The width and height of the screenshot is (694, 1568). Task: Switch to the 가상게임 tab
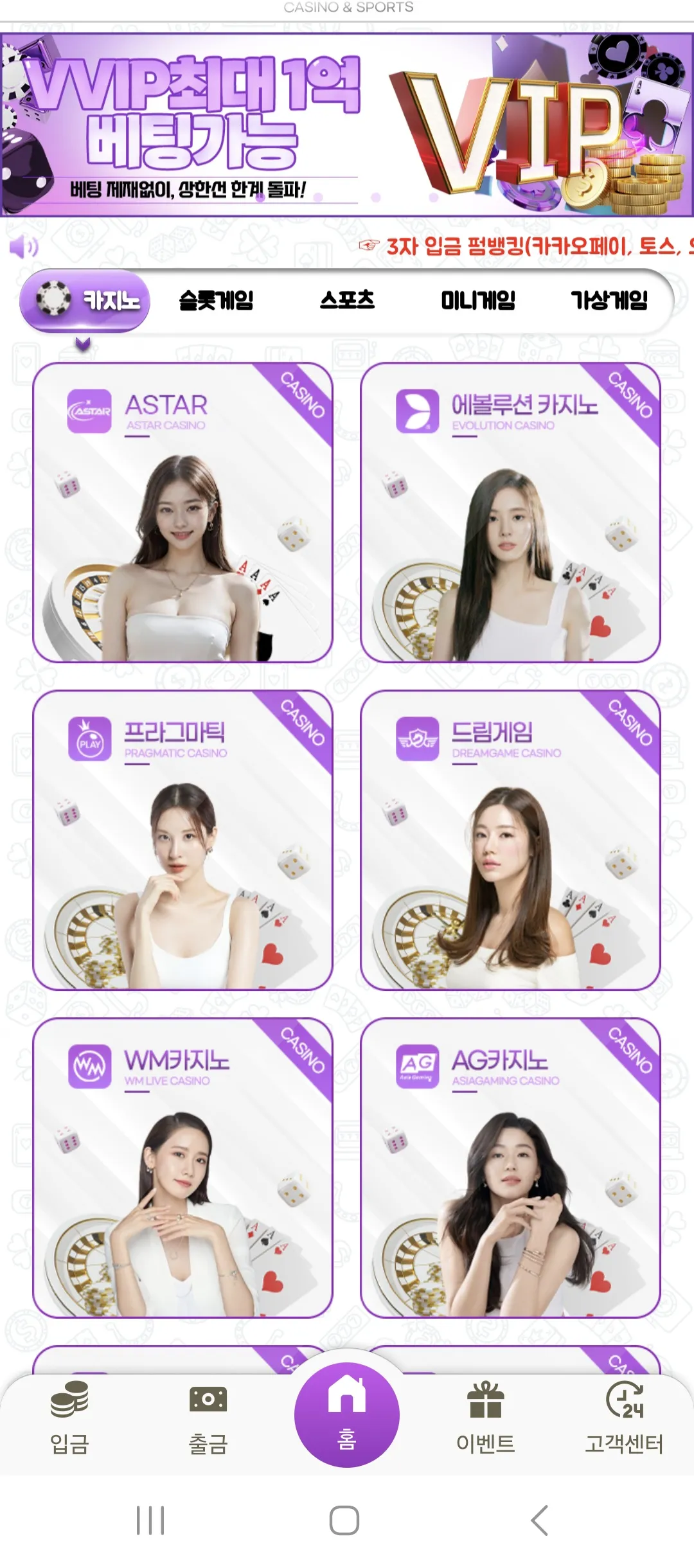click(x=609, y=301)
